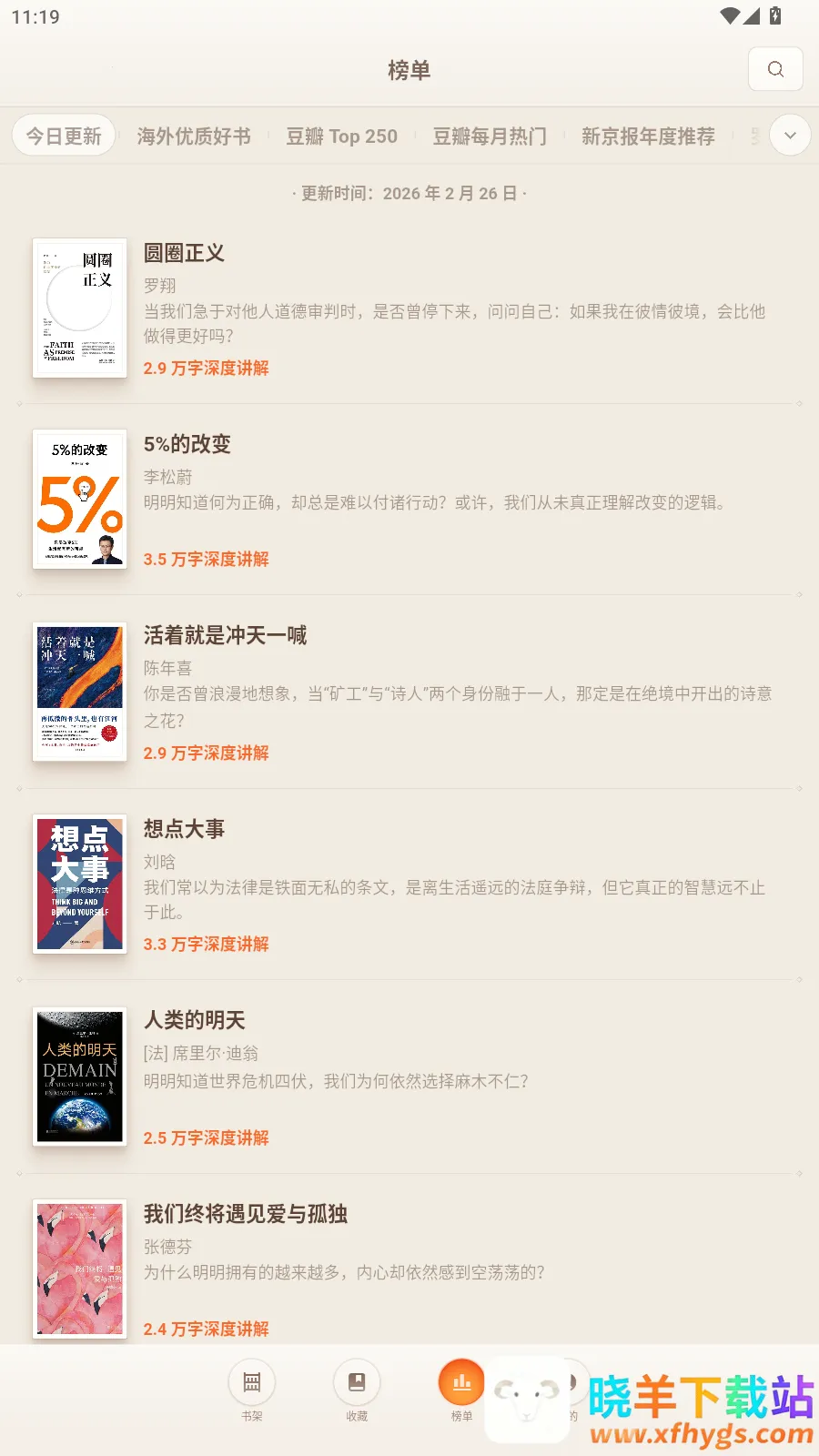Switch to the 新京报年度推荐 tab
This screenshot has height=1456, width=819.
[648, 136]
